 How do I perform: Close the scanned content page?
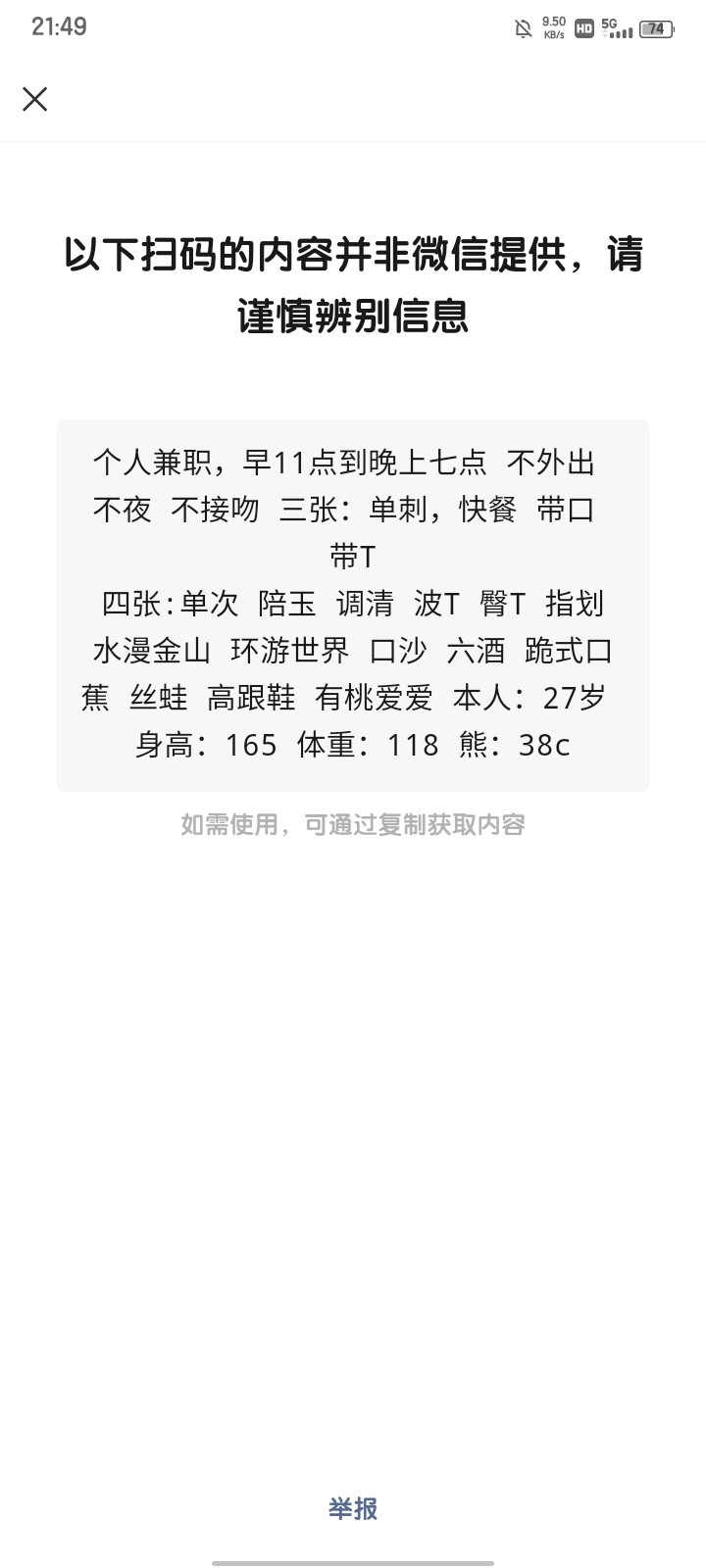coord(35,99)
